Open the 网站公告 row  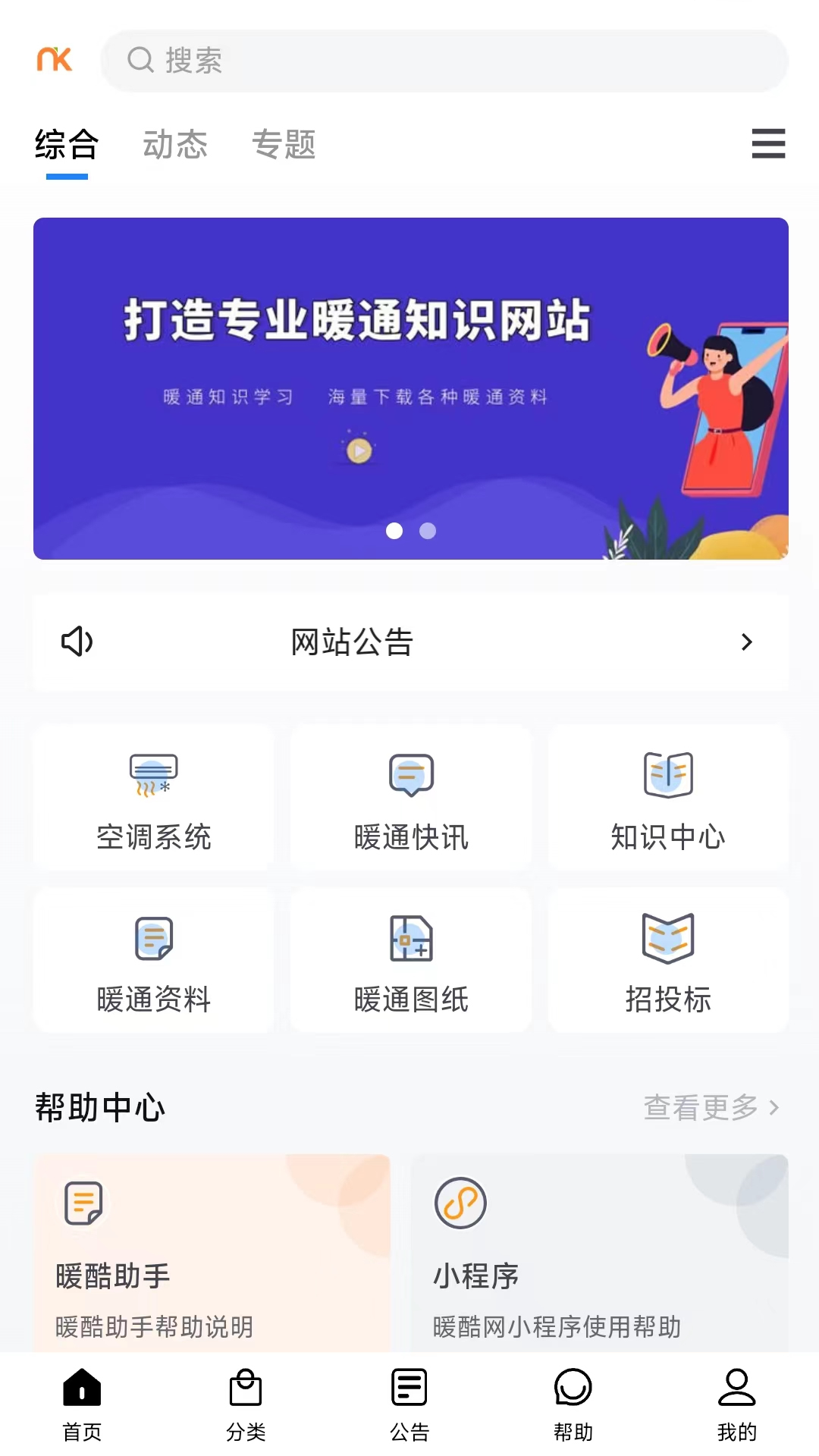pyautogui.click(x=410, y=642)
